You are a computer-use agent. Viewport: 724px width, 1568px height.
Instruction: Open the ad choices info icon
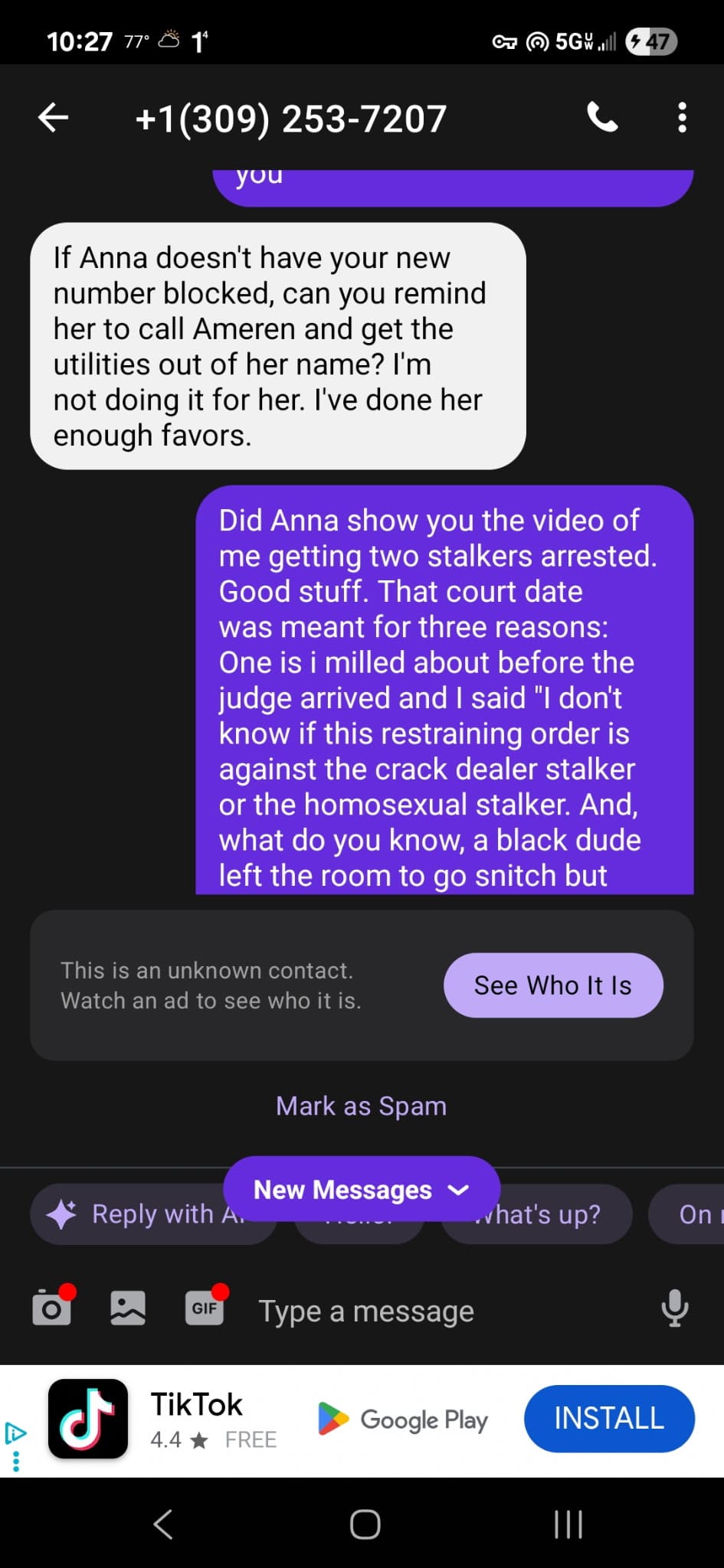[15, 1433]
